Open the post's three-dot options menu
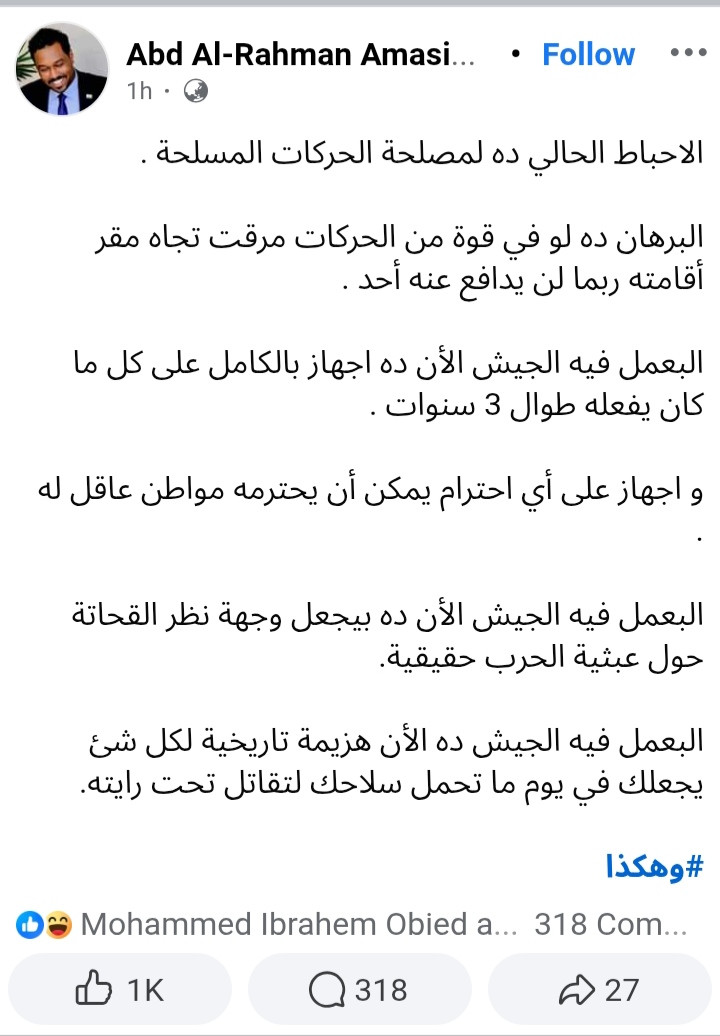720x1036 pixels. tap(688, 53)
